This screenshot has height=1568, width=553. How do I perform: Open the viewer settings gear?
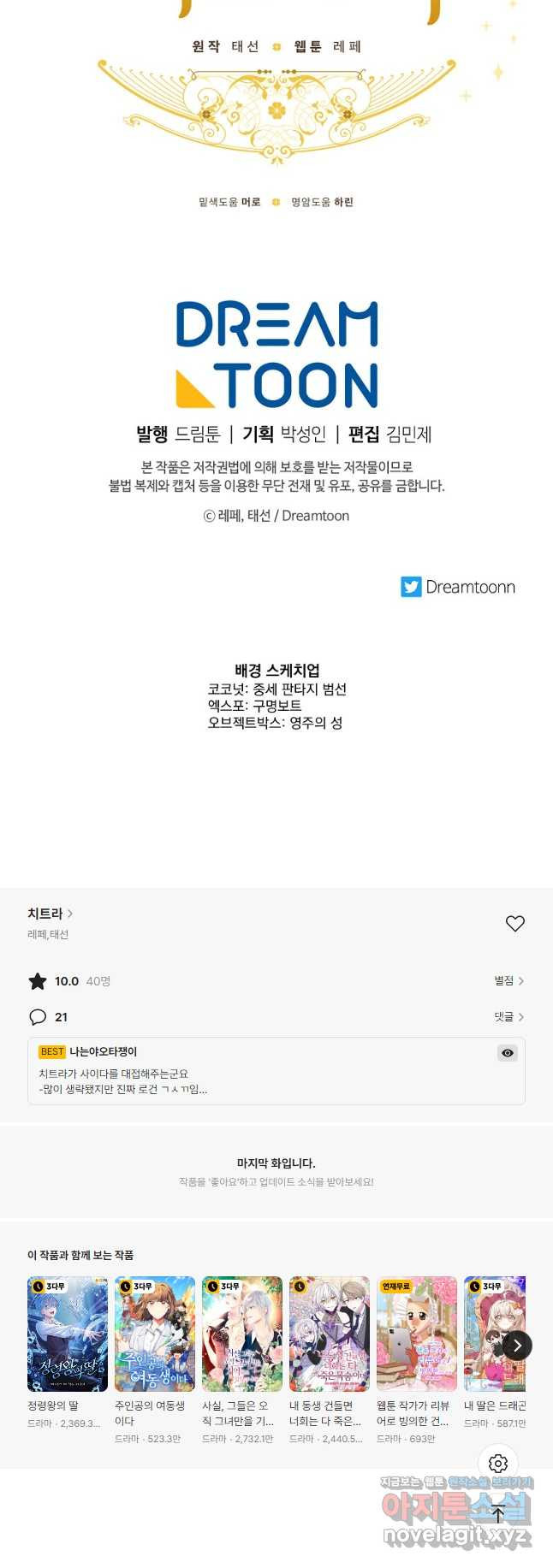click(x=498, y=1464)
